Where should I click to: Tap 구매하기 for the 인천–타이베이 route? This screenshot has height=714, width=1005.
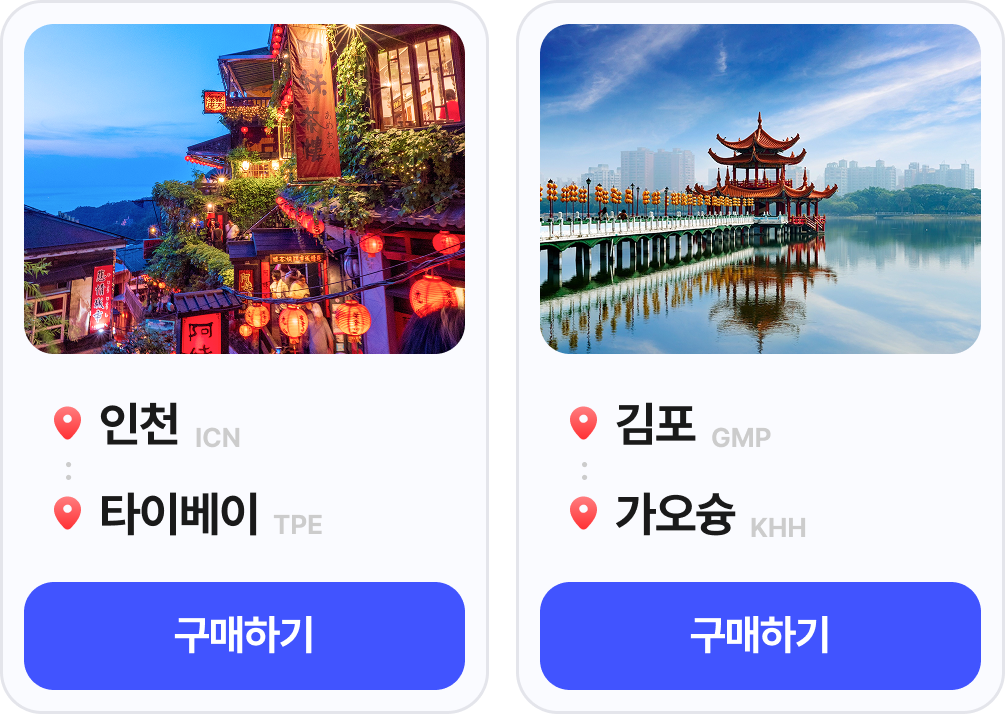point(244,636)
